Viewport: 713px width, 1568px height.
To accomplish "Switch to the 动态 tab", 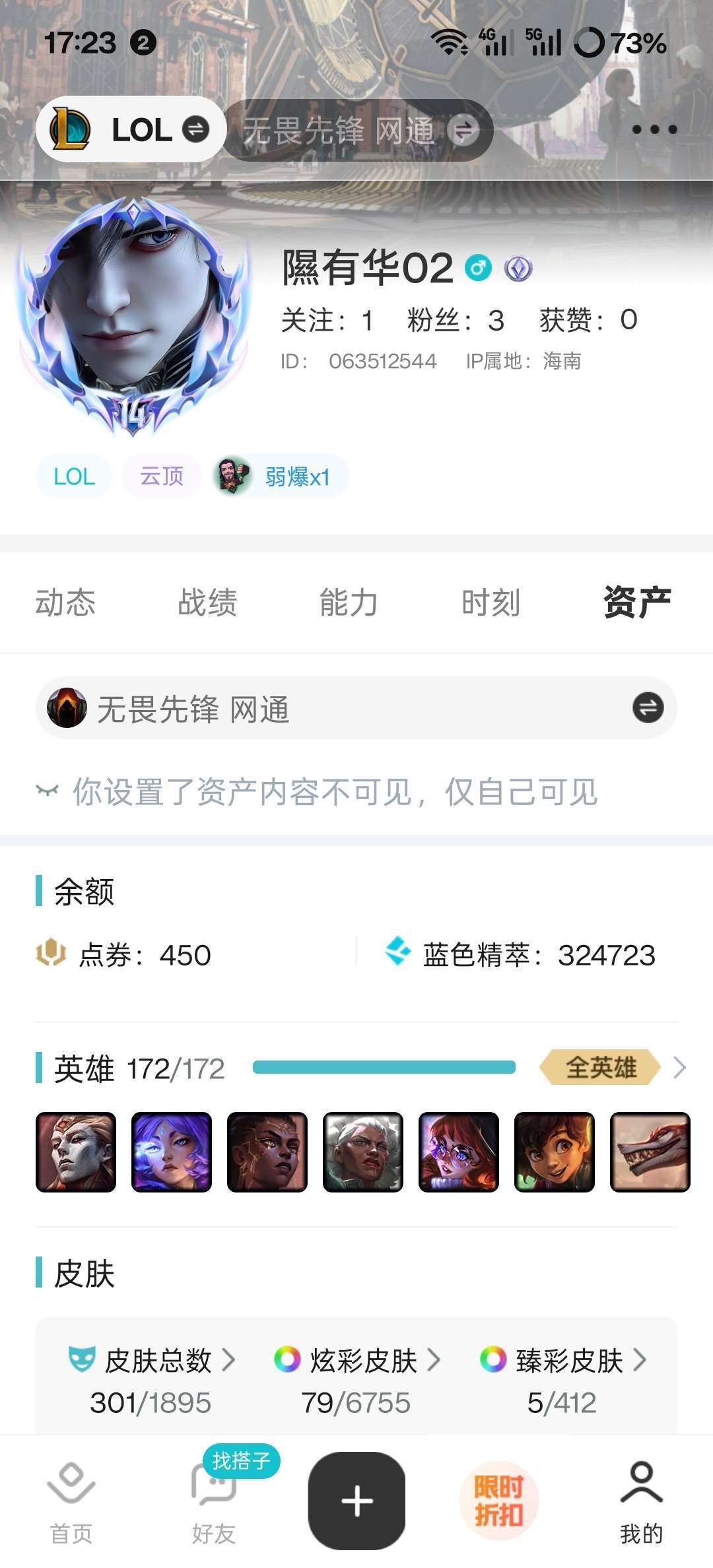I will pos(65,603).
